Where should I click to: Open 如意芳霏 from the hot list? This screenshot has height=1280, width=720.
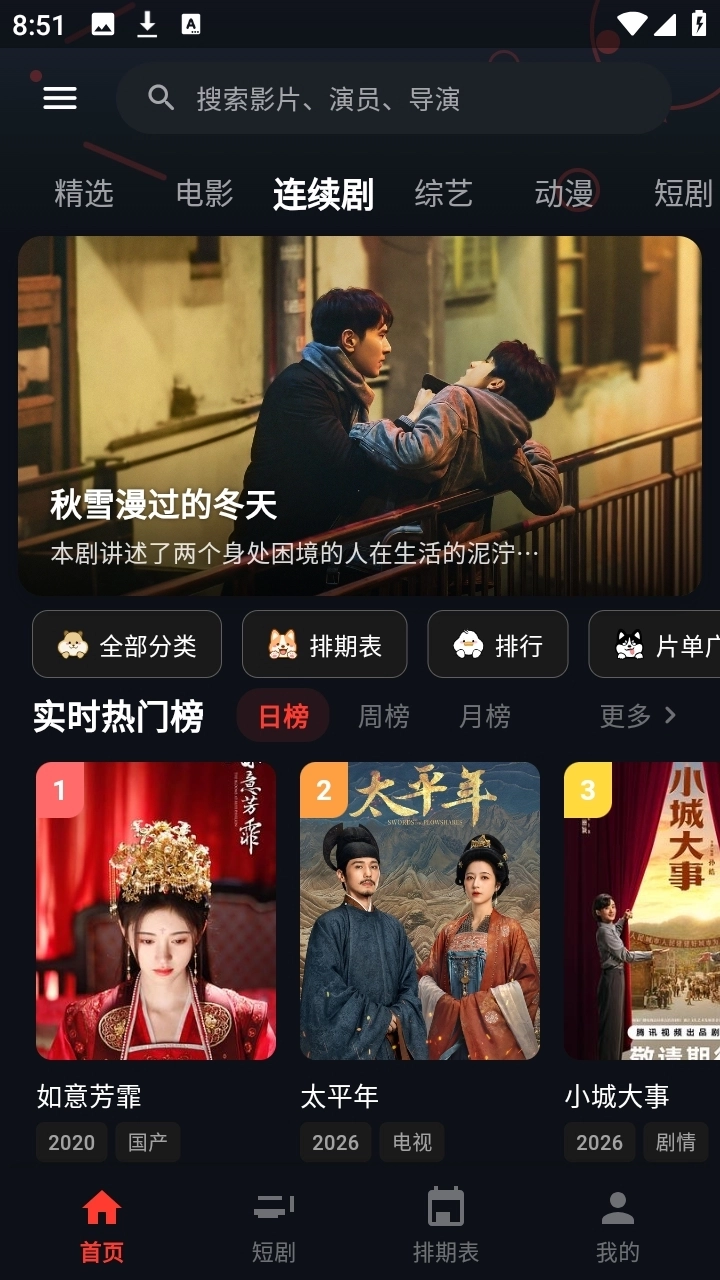[x=156, y=912]
